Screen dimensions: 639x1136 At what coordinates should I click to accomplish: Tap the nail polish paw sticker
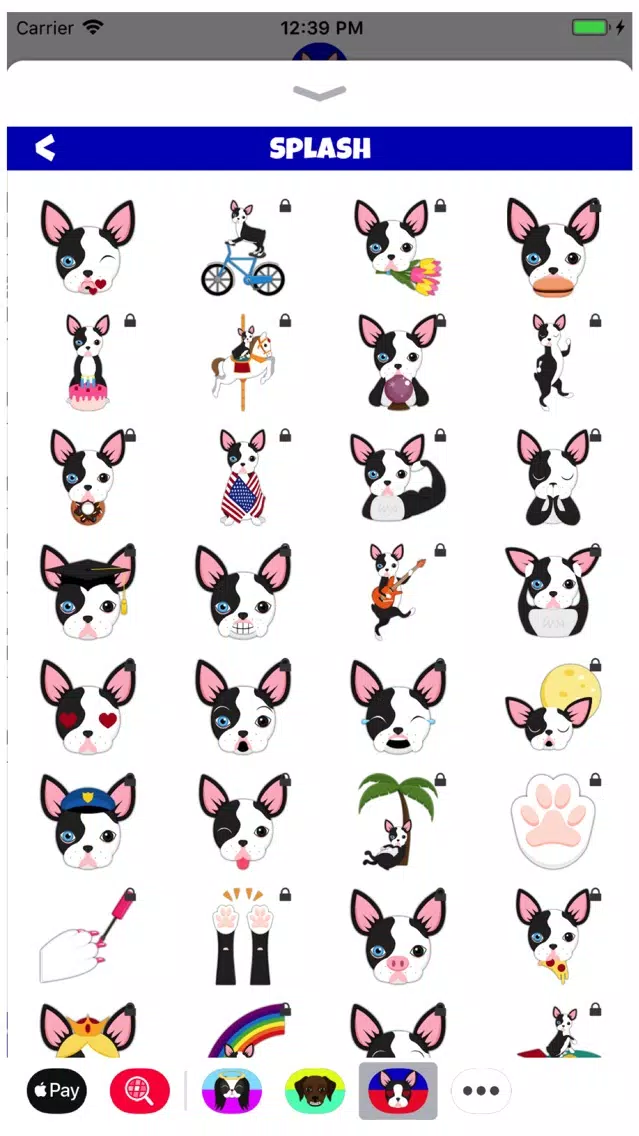pyautogui.click(x=87, y=937)
